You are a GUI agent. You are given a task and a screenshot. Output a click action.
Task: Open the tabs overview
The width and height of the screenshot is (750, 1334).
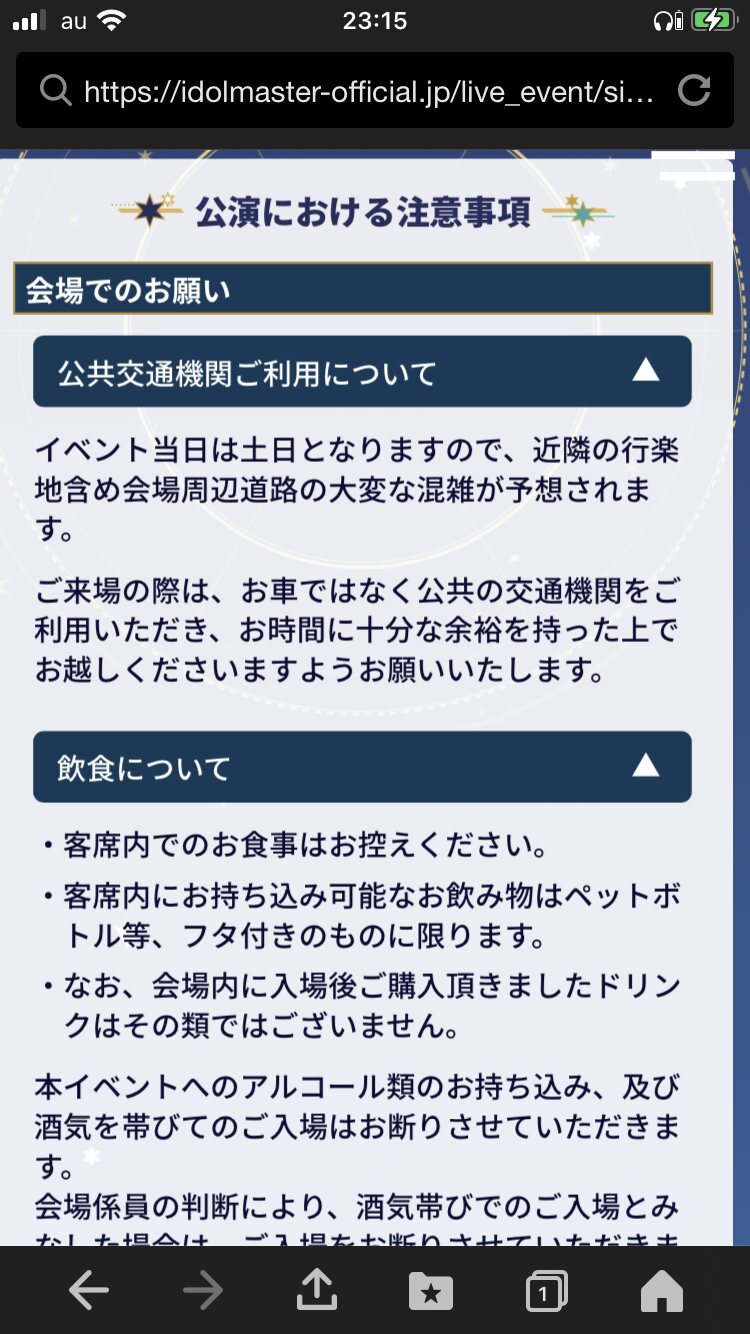pyautogui.click(x=546, y=1291)
